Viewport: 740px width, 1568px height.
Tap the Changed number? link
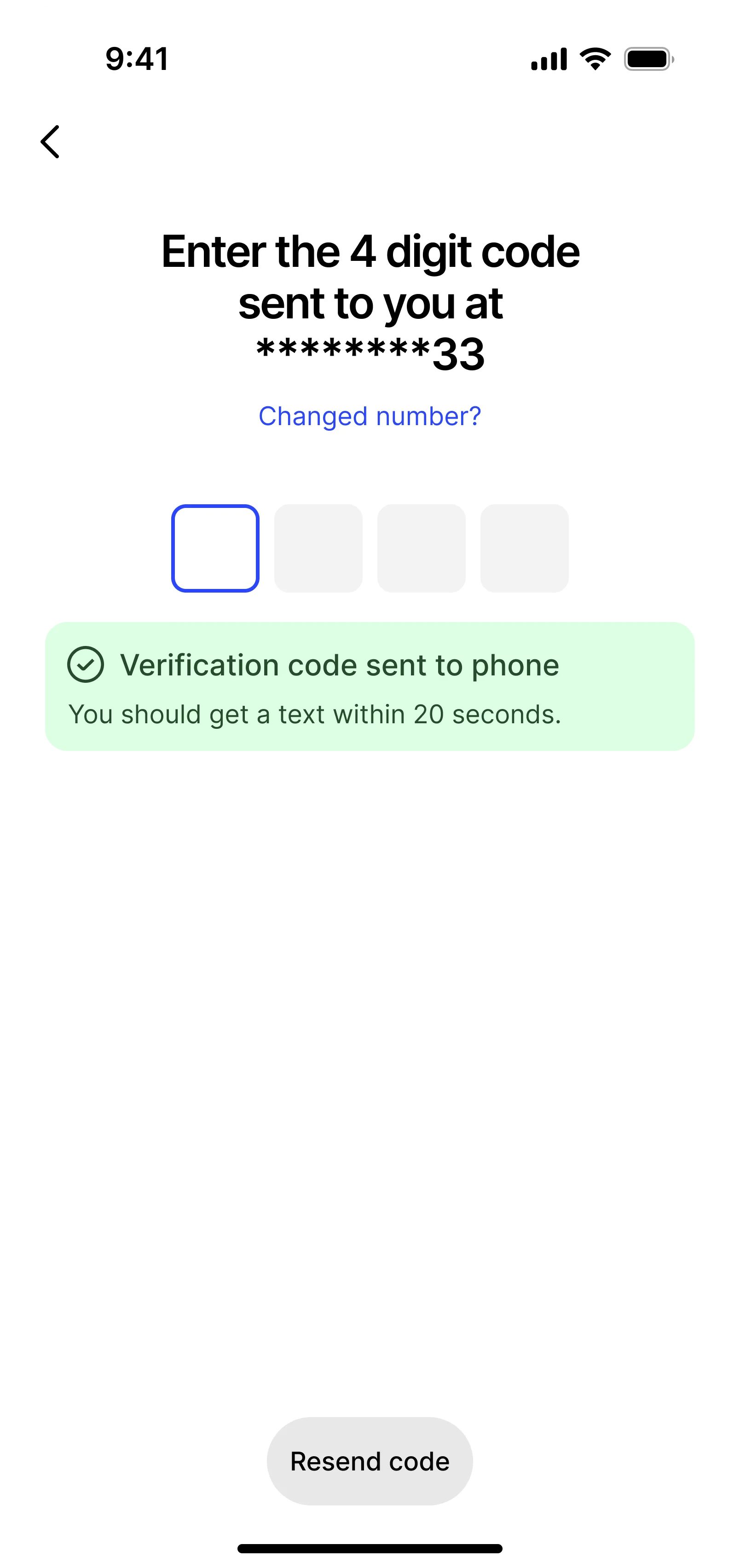point(370,416)
